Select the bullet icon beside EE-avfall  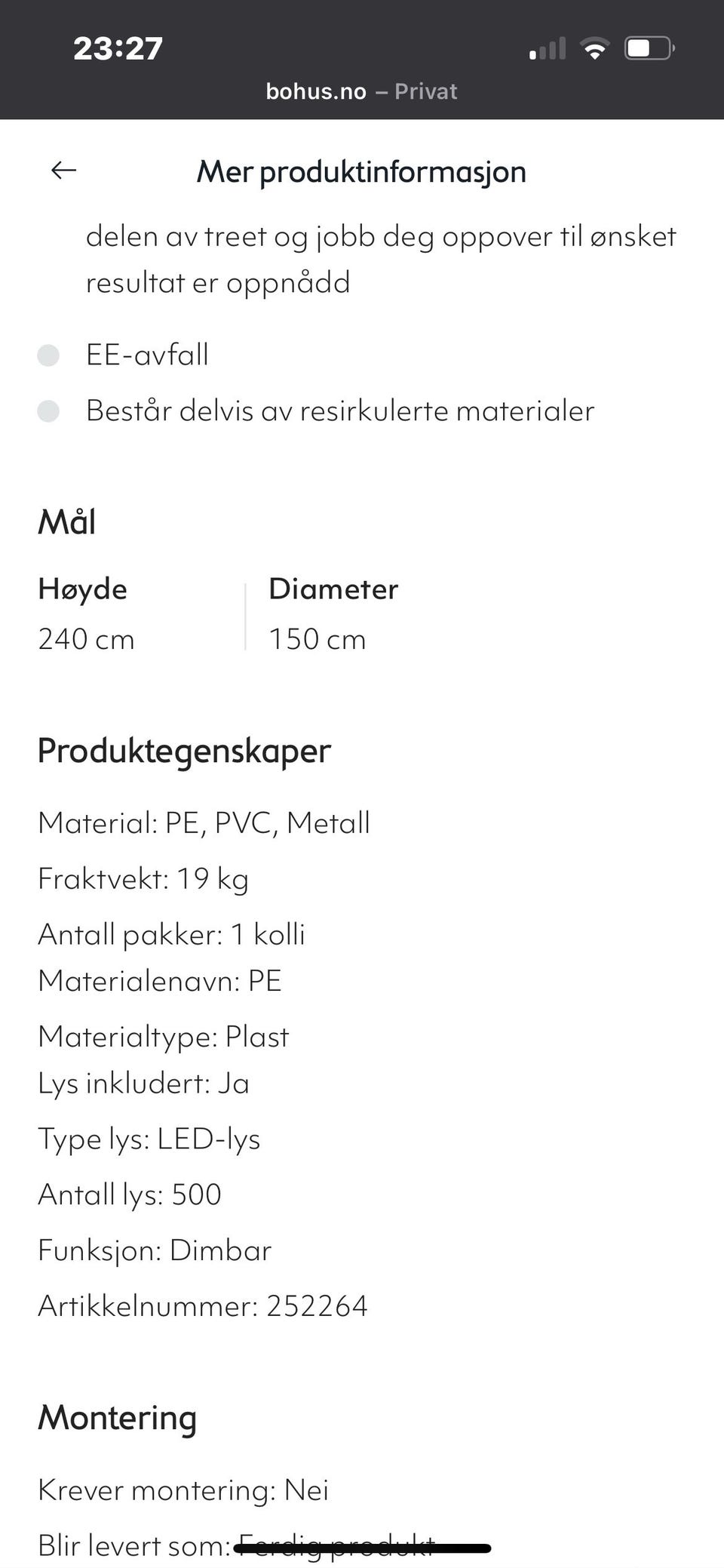click(x=50, y=355)
